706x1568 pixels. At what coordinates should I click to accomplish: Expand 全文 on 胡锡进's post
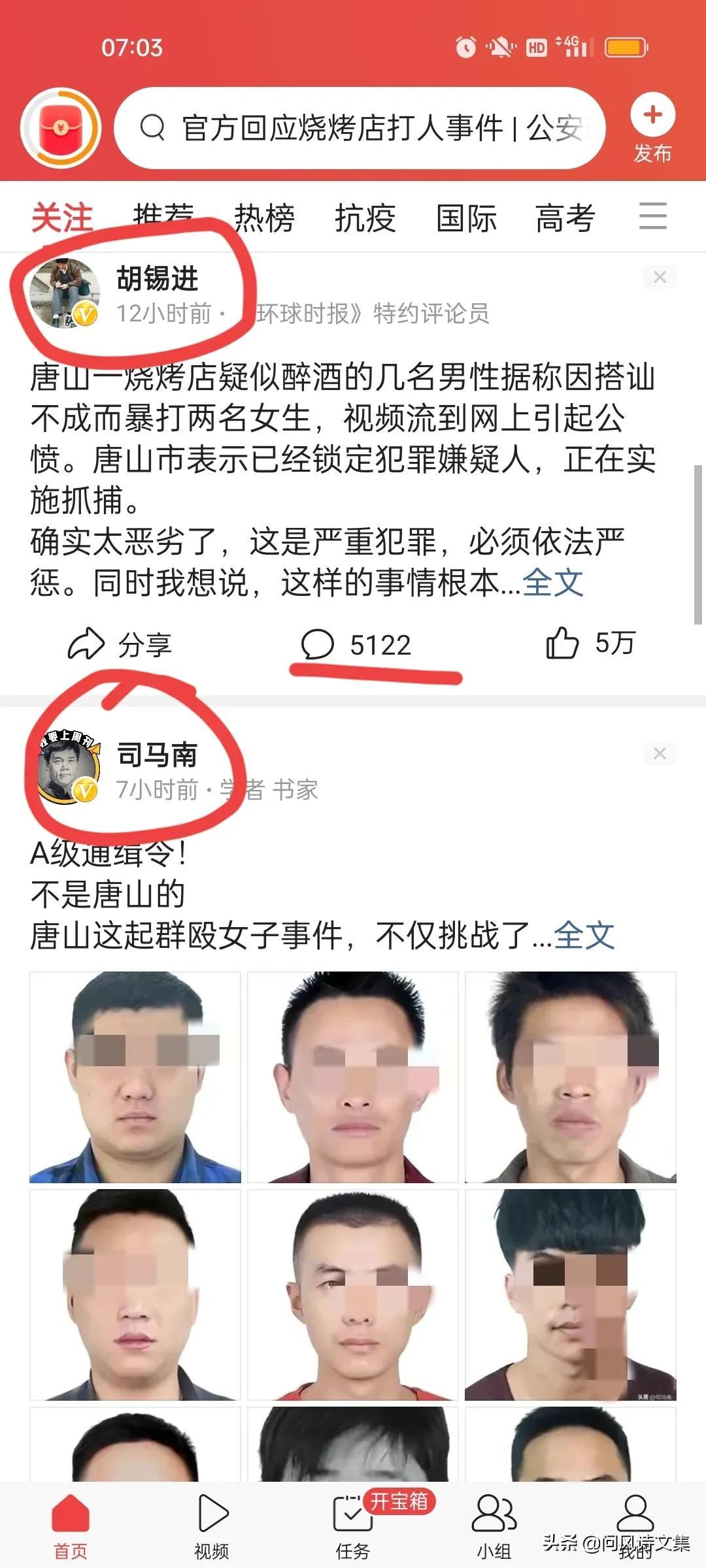pyautogui.click(x=553, y=582)
